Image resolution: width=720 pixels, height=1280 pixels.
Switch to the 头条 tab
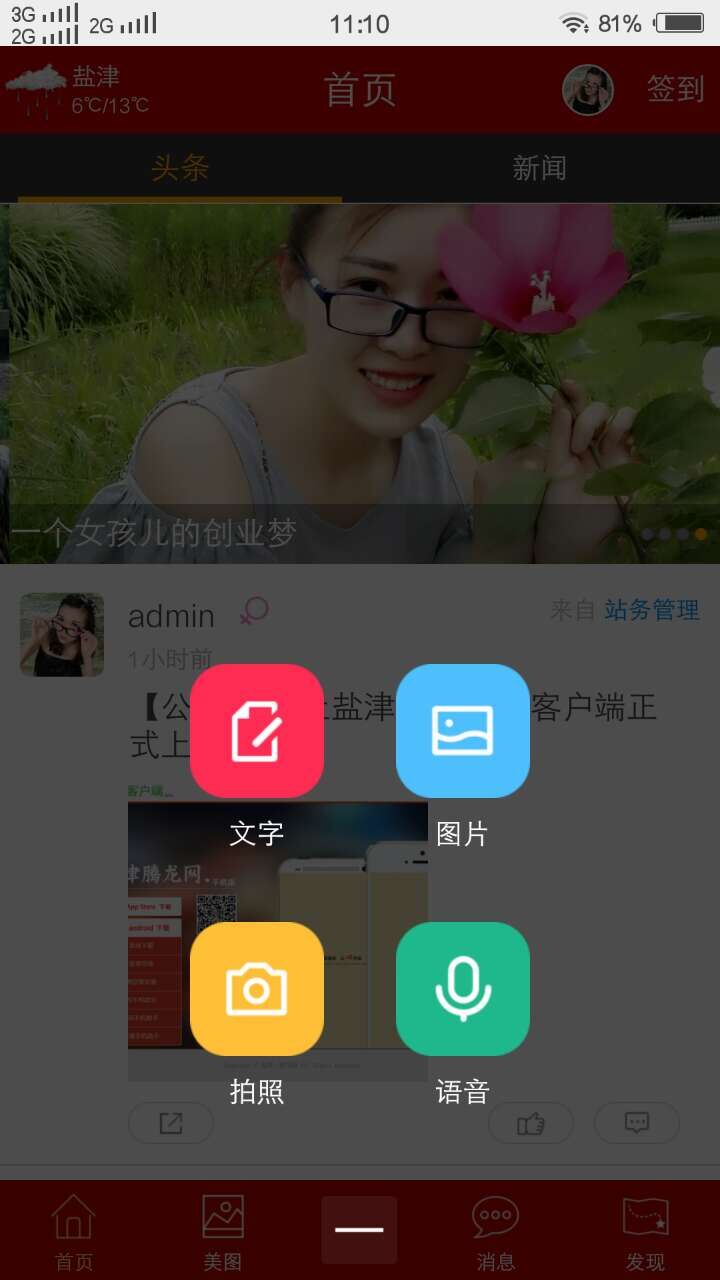click(x=180, y=168)
